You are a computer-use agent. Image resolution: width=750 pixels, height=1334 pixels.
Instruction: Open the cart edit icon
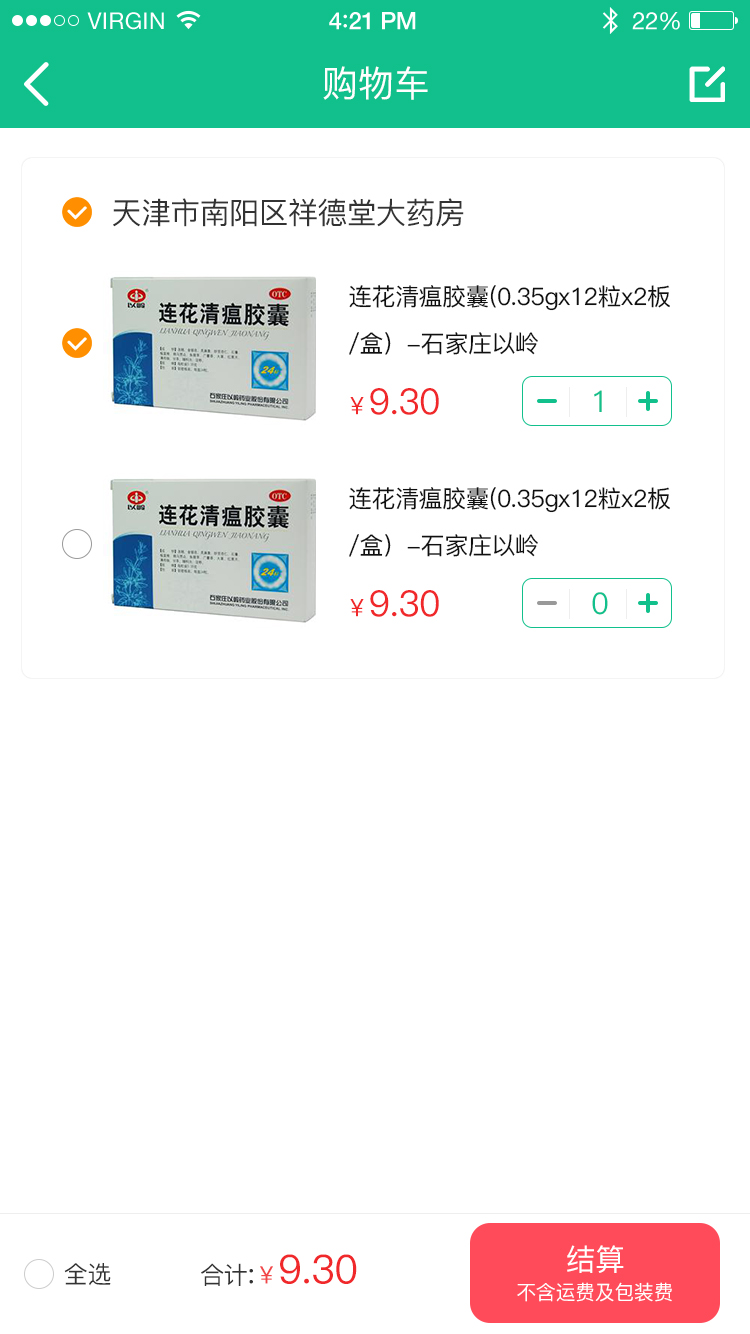click(707, 84)
